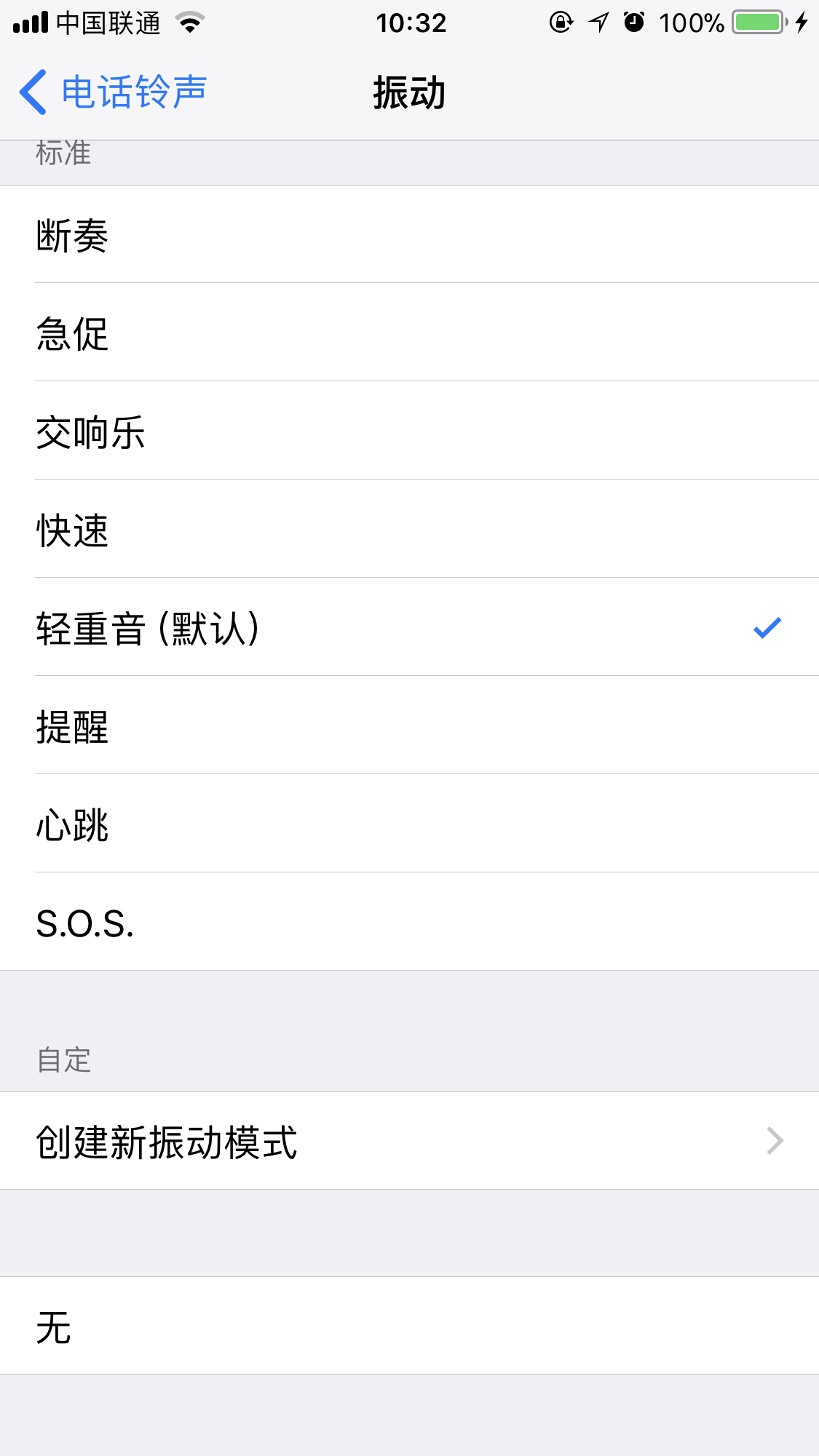Viewport: 819px width, 1456px height.
Task: Pick the 交响乐 vibration pattern
Action: click(x=91, y=432)
